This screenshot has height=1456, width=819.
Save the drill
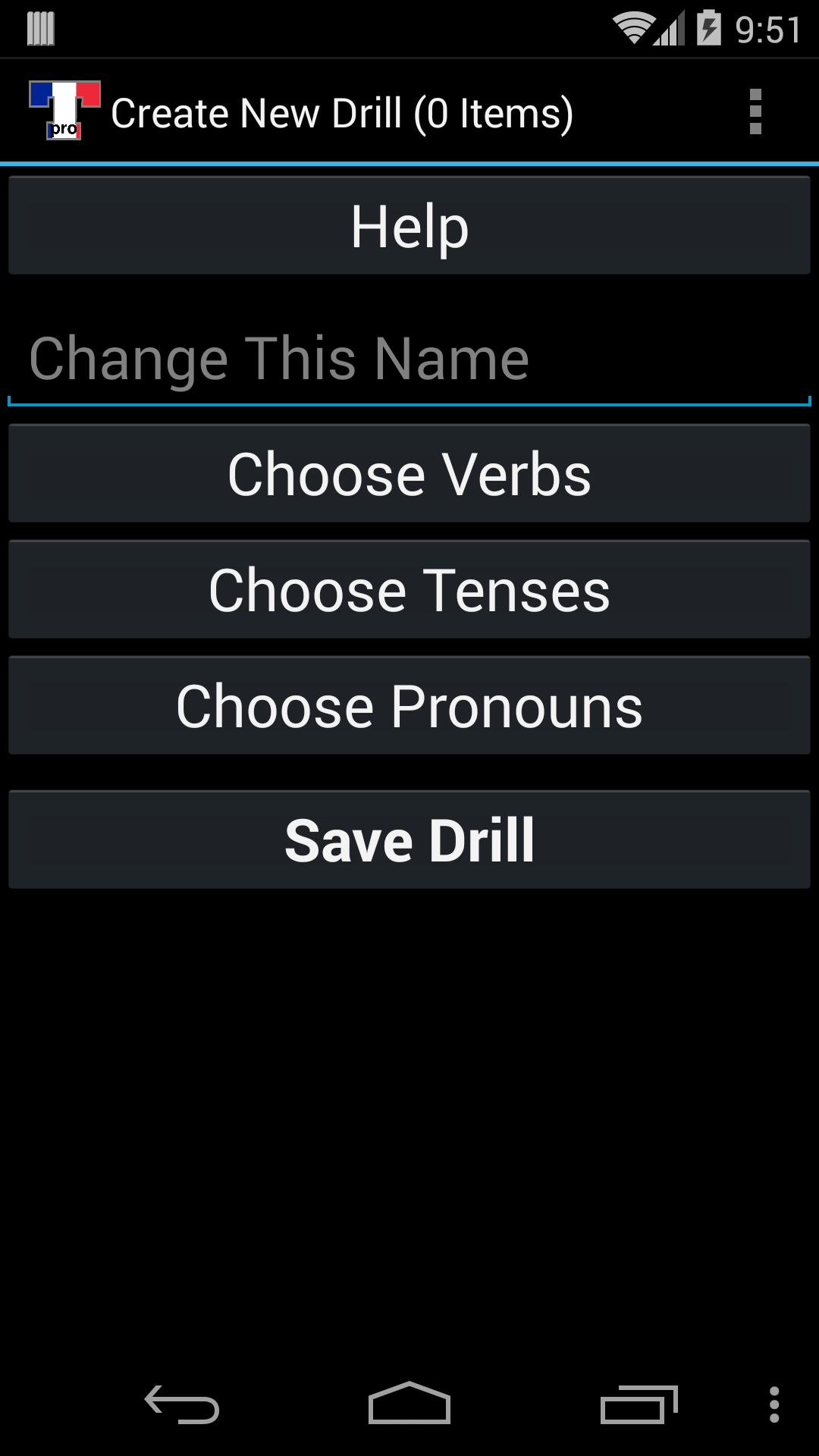tap(409, 840)
